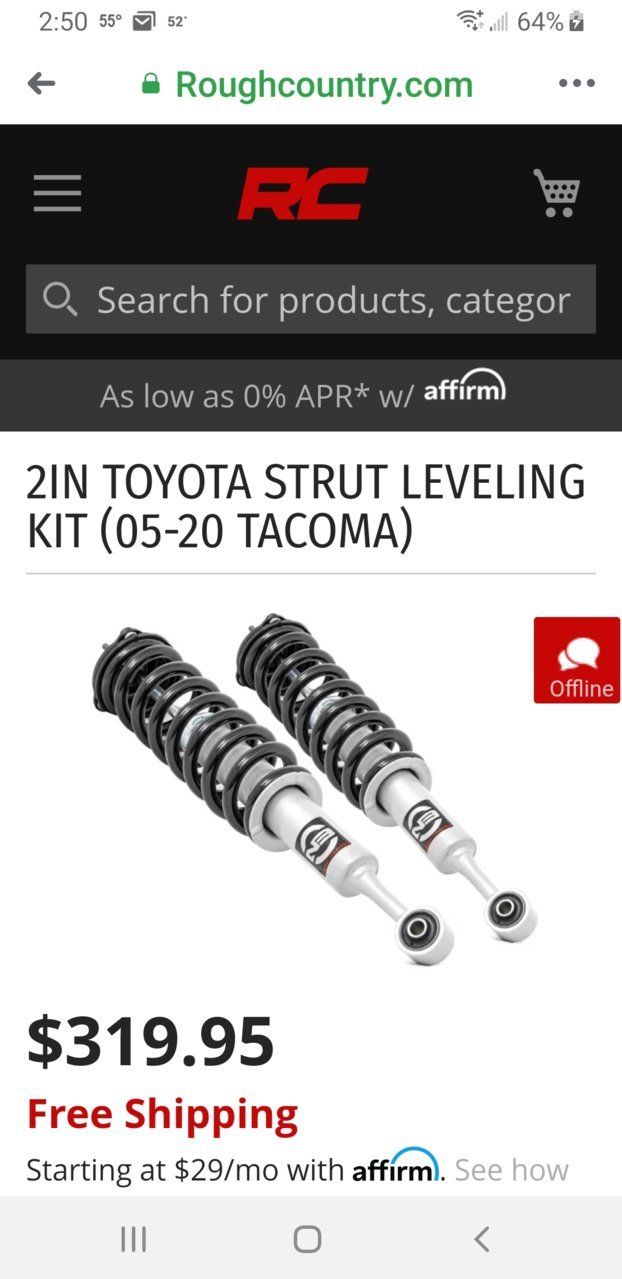
Task: Search for products field
Action: click(311, 299)
